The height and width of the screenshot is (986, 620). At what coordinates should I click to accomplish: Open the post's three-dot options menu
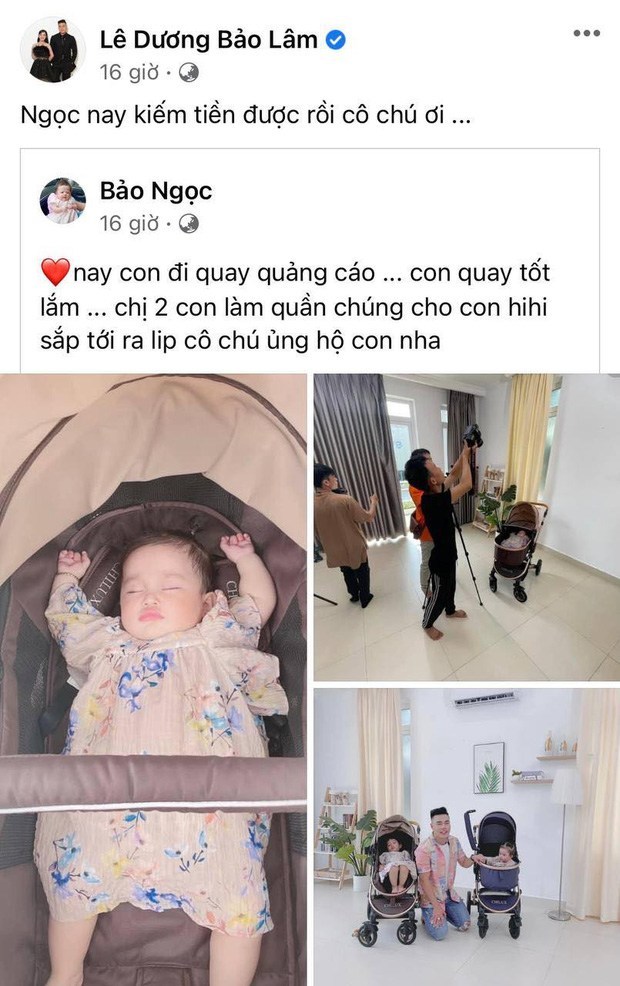click(x=586, y=34)
